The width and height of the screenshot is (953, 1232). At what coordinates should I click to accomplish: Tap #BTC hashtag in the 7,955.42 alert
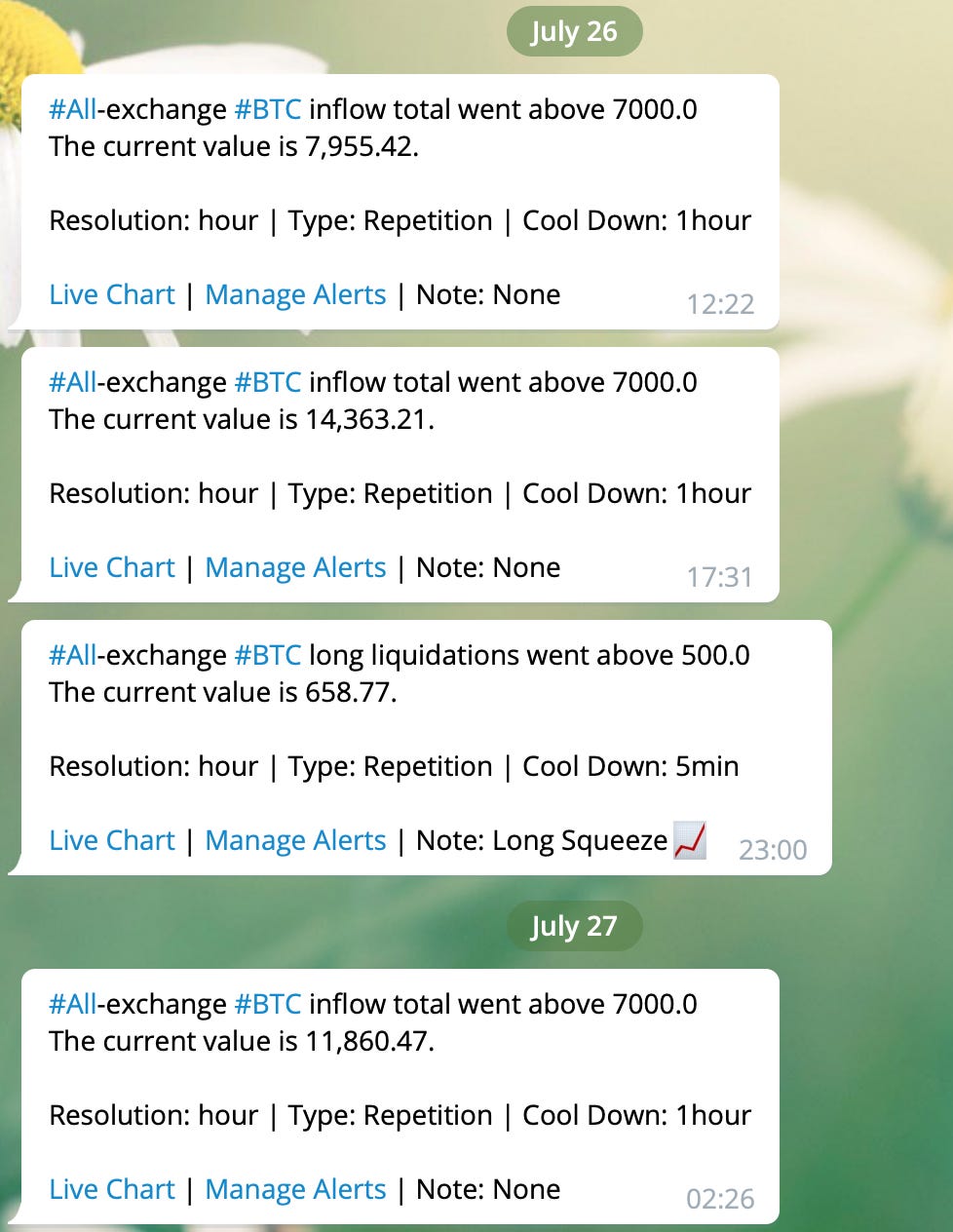click(x=268, y=109)
